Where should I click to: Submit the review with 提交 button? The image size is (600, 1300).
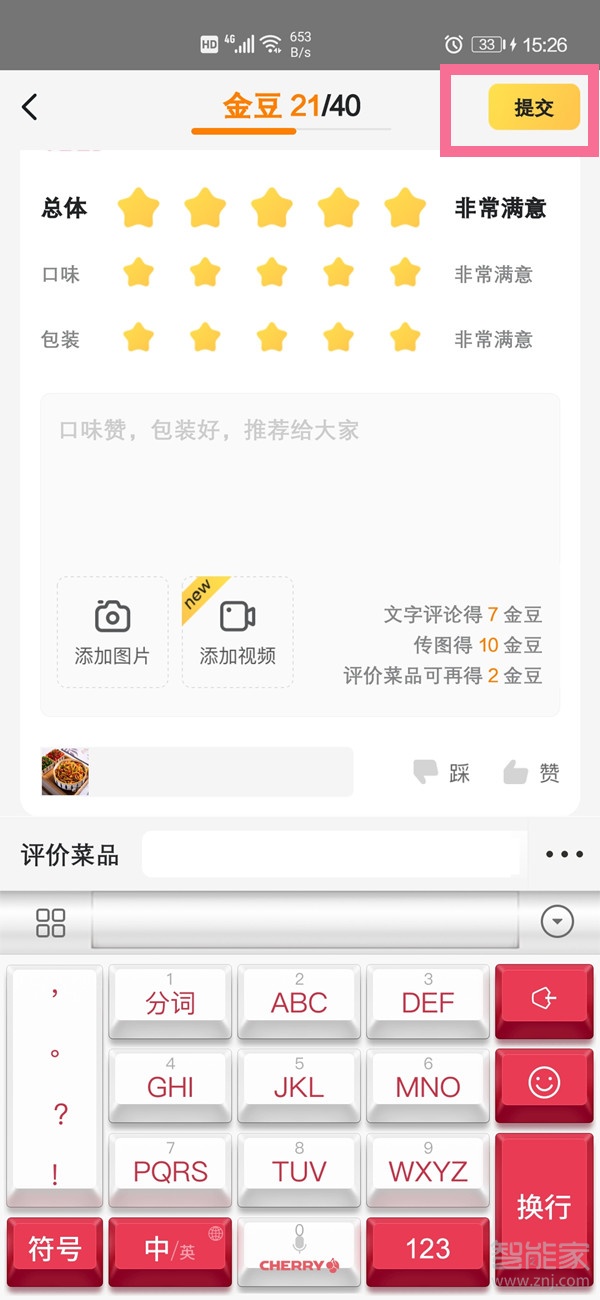point(534,108)
